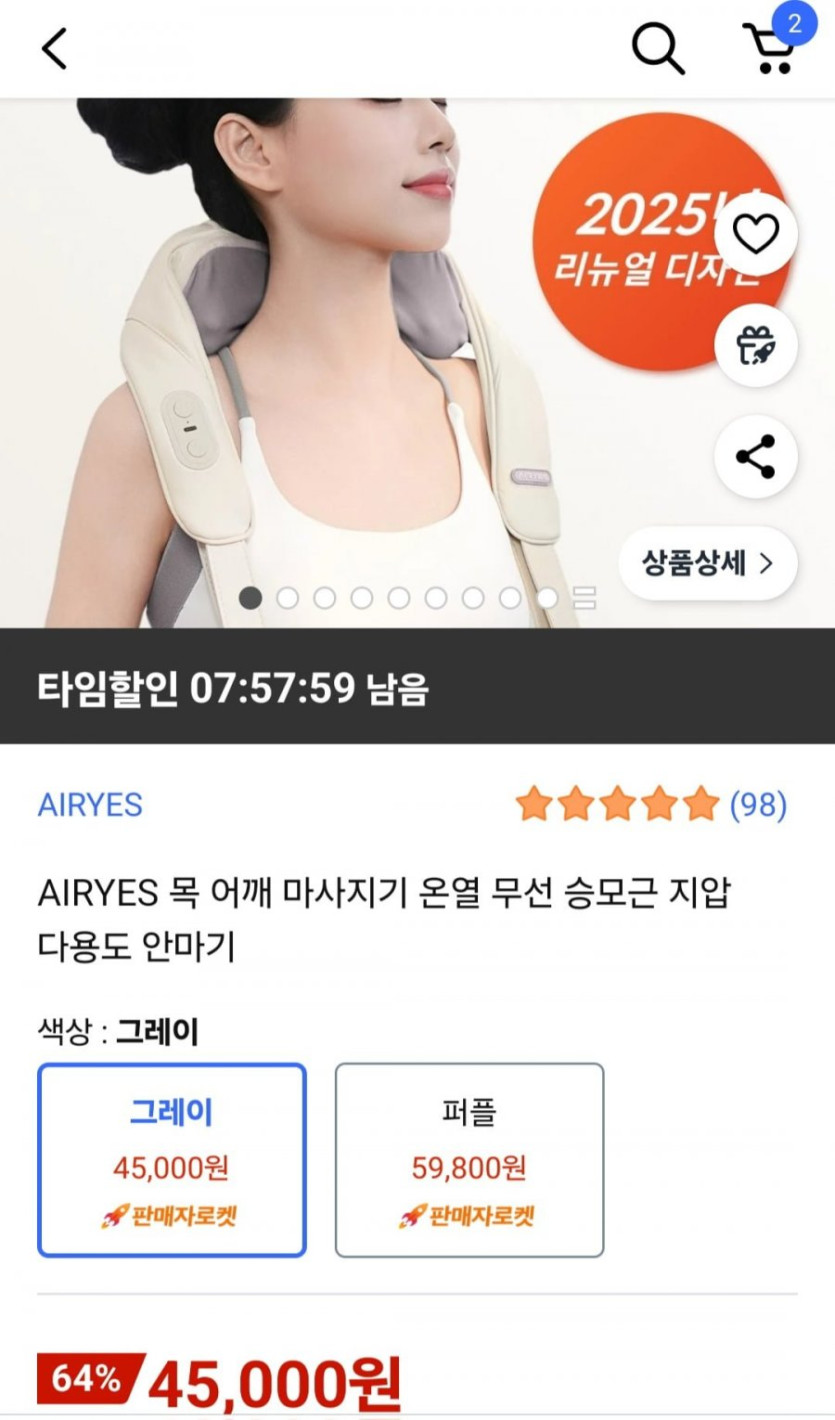Screen dimensions: 835x1420
Task: Go back using the top-left arrow
Action: (54, 48)
